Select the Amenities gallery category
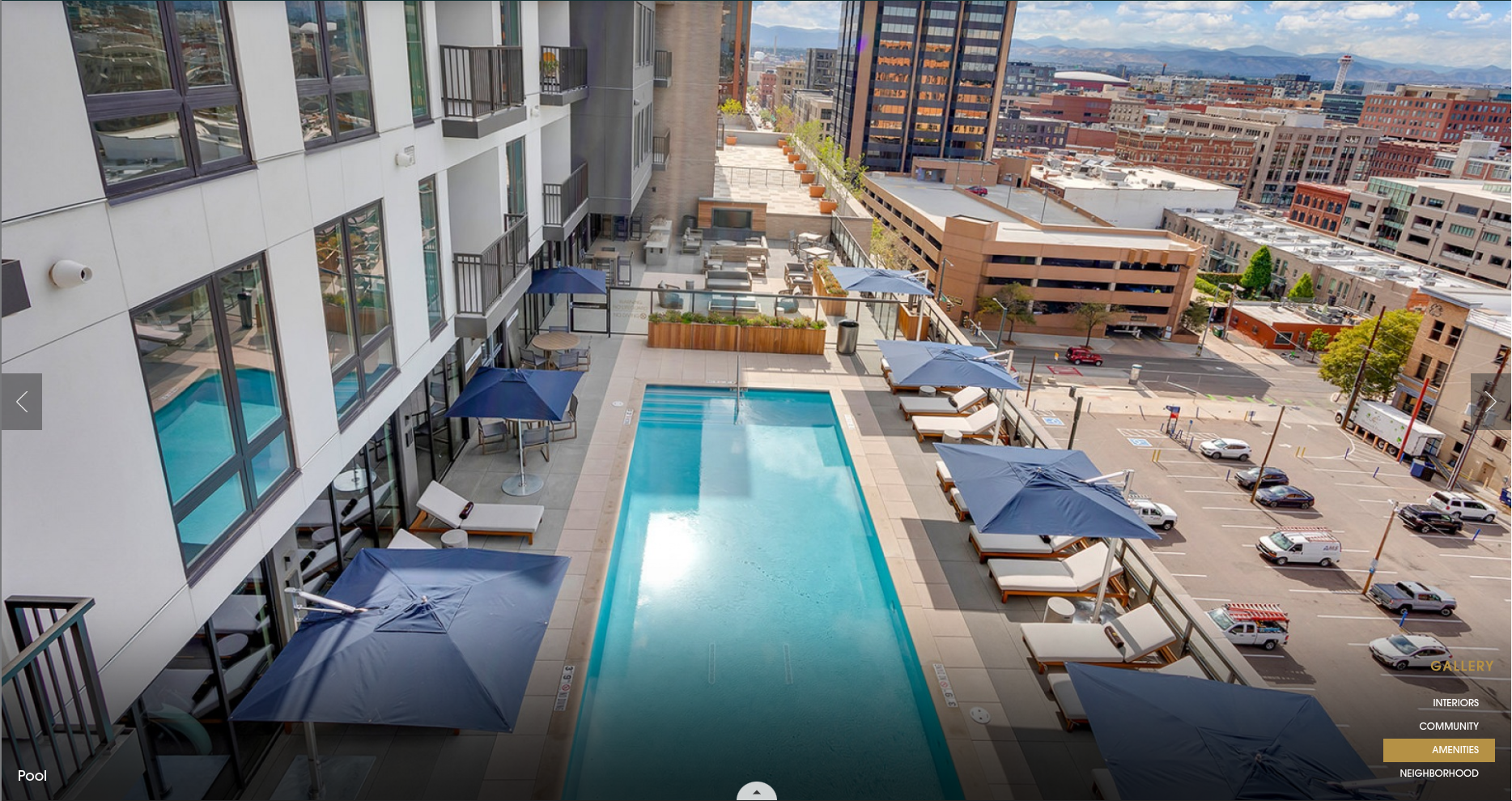 point(1455,750)
